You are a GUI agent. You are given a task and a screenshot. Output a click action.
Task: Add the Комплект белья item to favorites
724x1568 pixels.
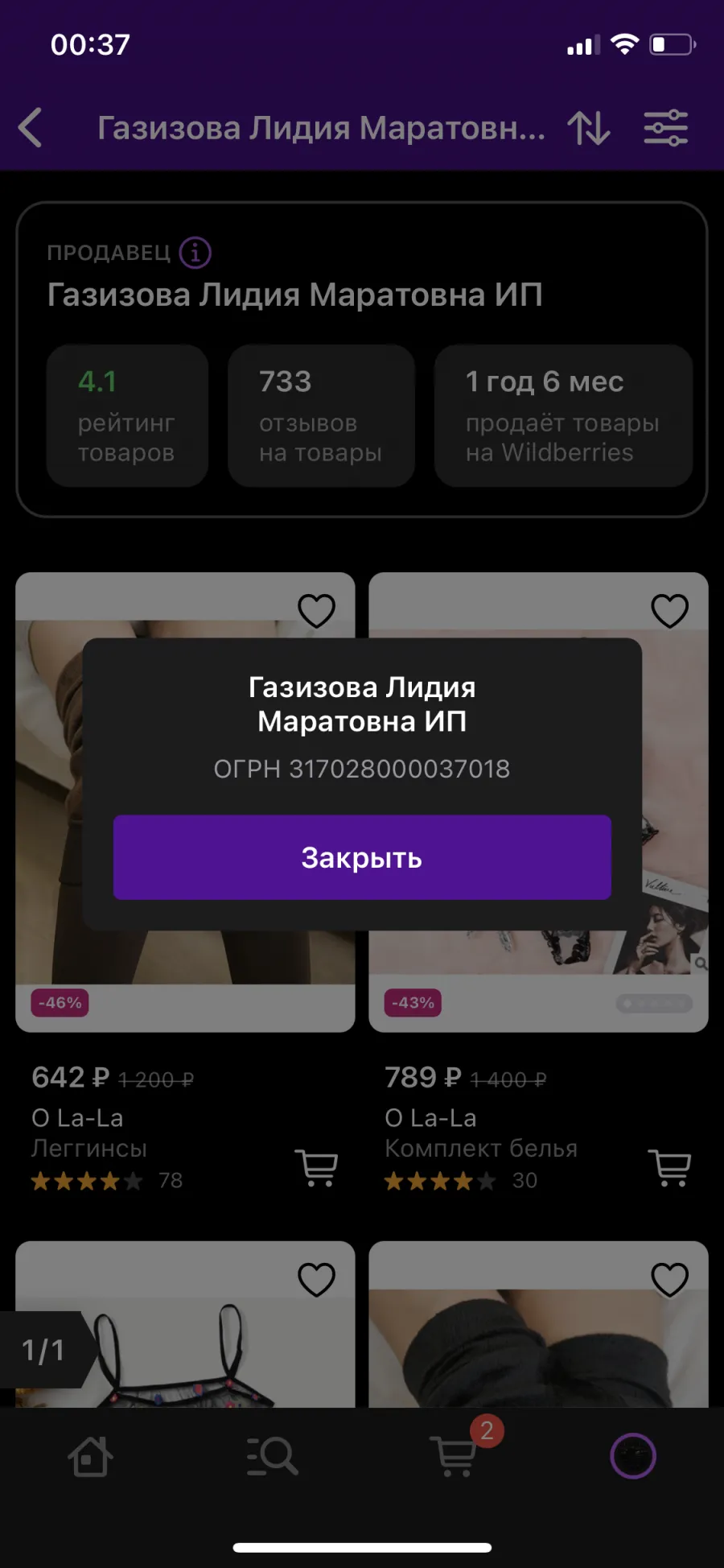[669, 611]
